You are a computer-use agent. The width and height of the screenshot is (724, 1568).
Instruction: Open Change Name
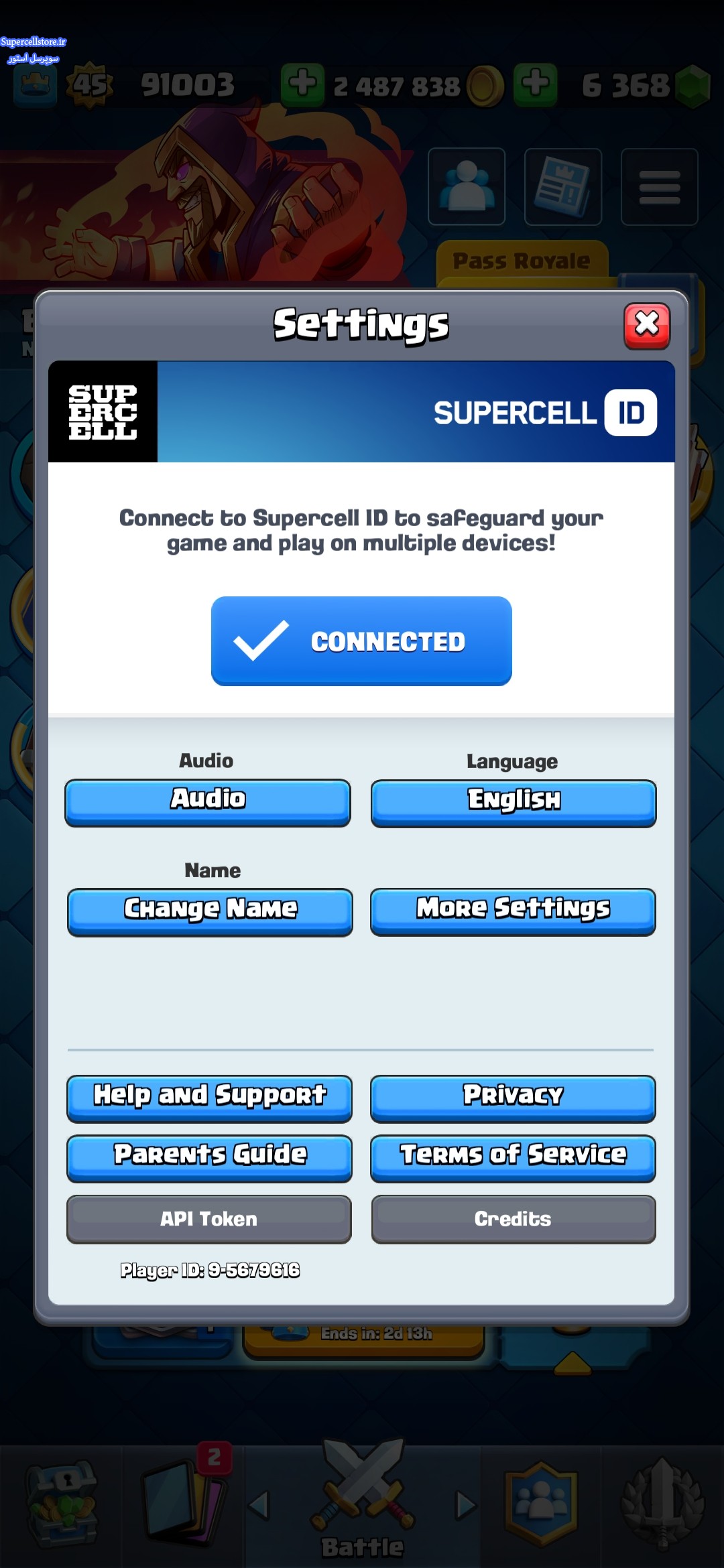(x=210, y=912)
